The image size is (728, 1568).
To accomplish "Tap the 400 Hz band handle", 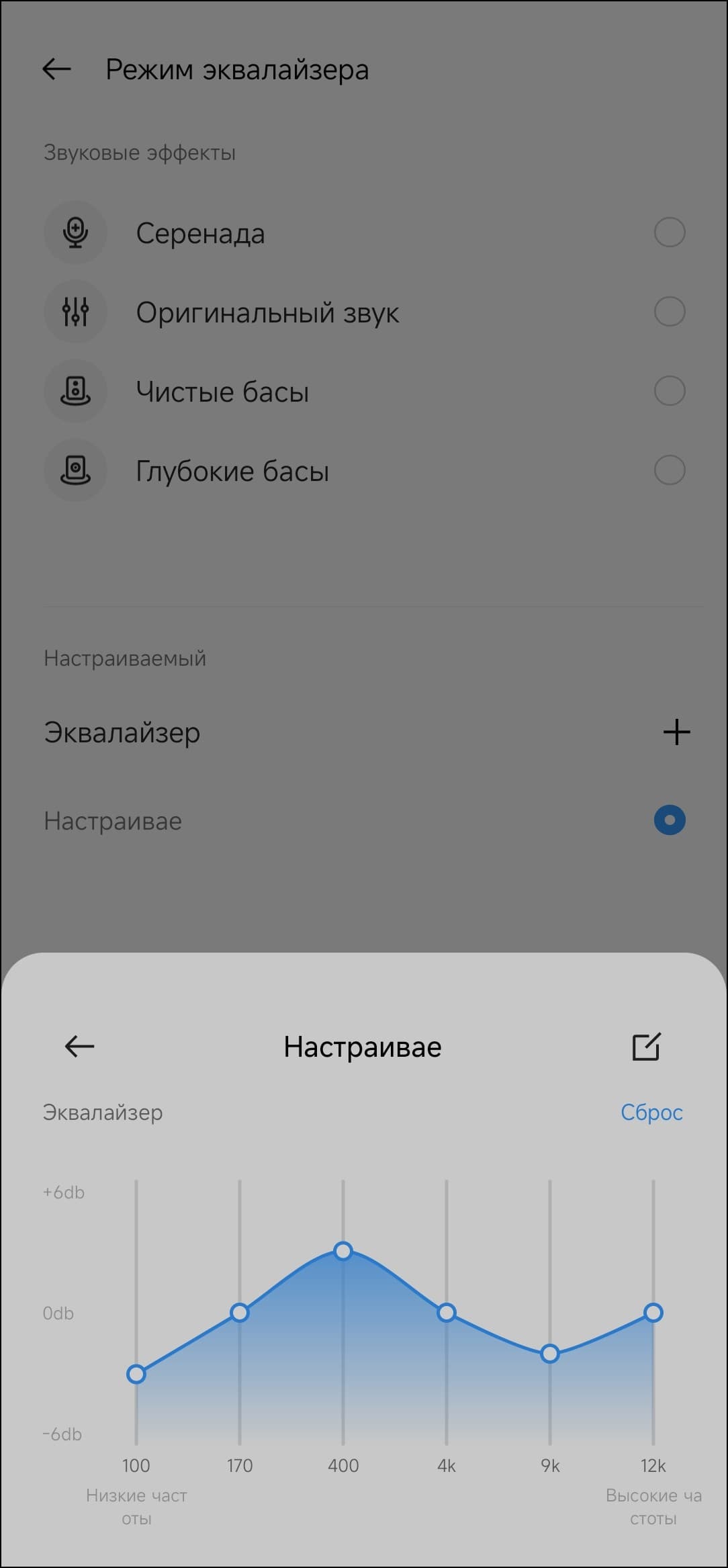I will pyautogui.click(x=343, y=1251).
